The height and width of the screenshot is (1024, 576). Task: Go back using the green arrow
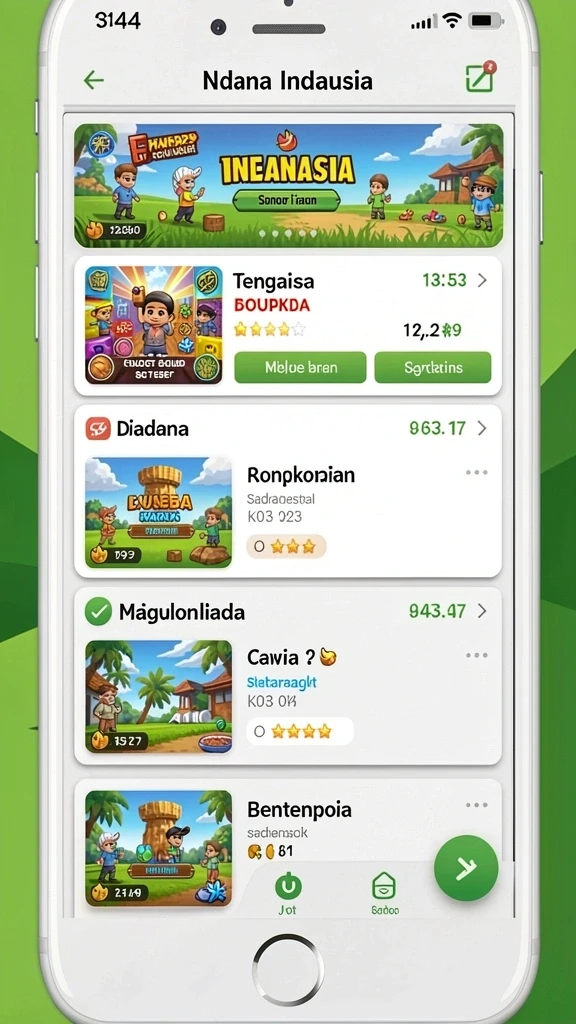(x=93, y=80)
